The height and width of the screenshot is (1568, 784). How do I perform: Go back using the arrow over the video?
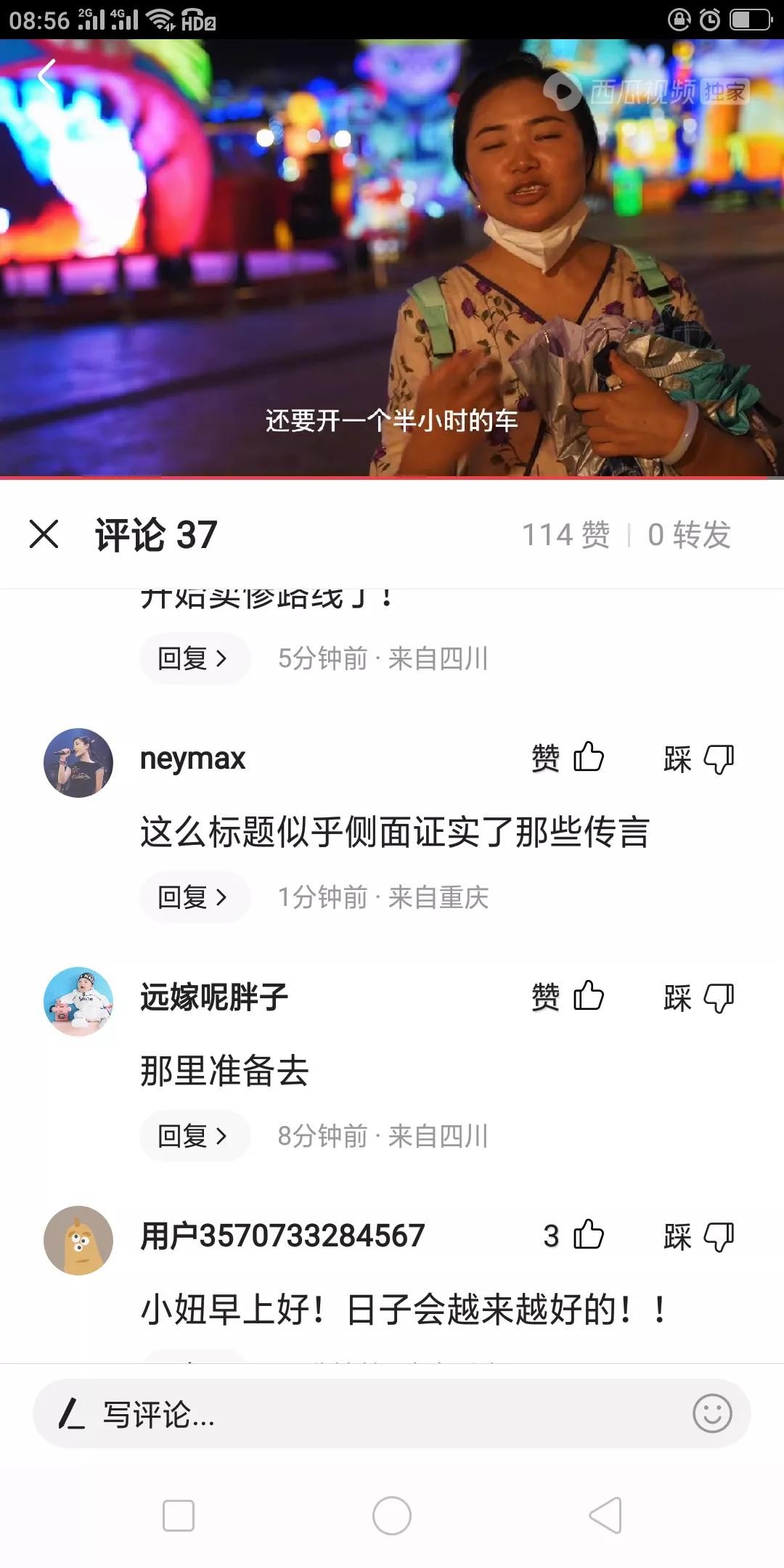click(x=47, y=75)
